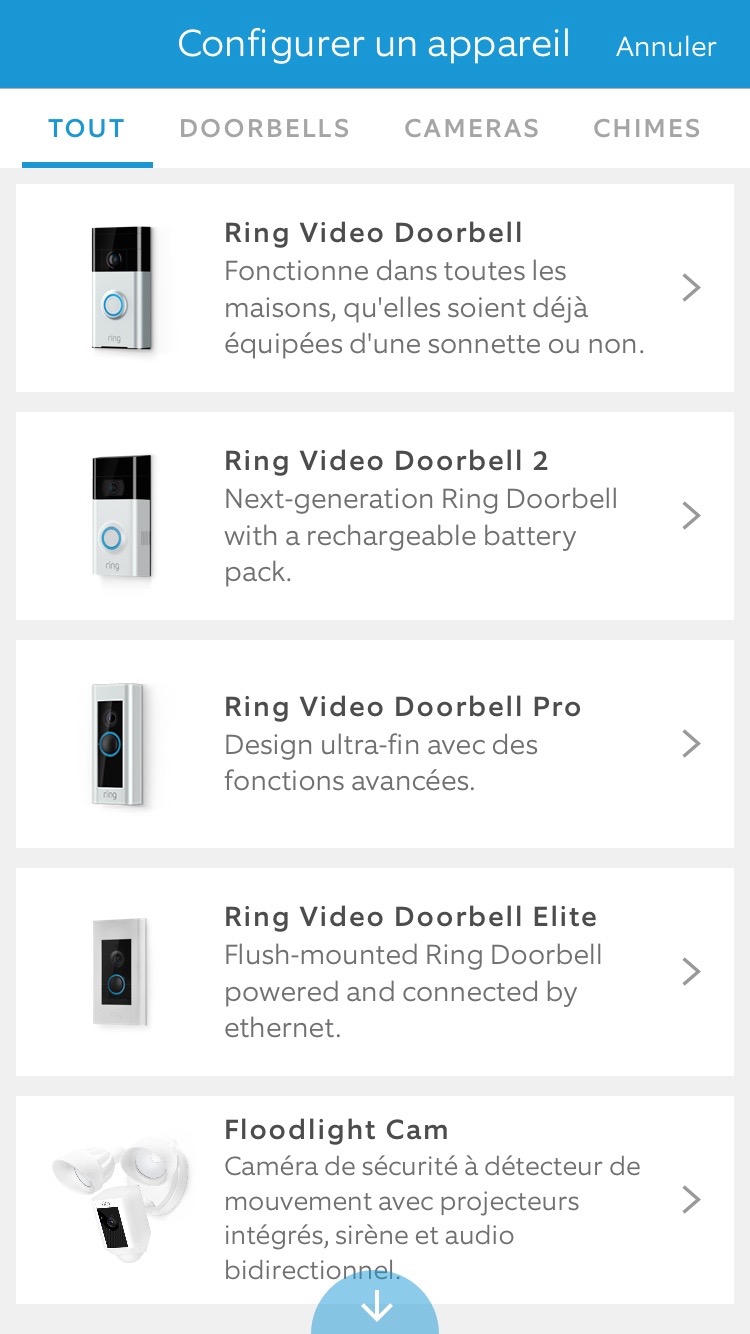The width and height of the screenshot is (750, 1334).
Task: Open Ring Video Doorbell Pro setup
Action: pyautogui.click(x=375, y=744)
